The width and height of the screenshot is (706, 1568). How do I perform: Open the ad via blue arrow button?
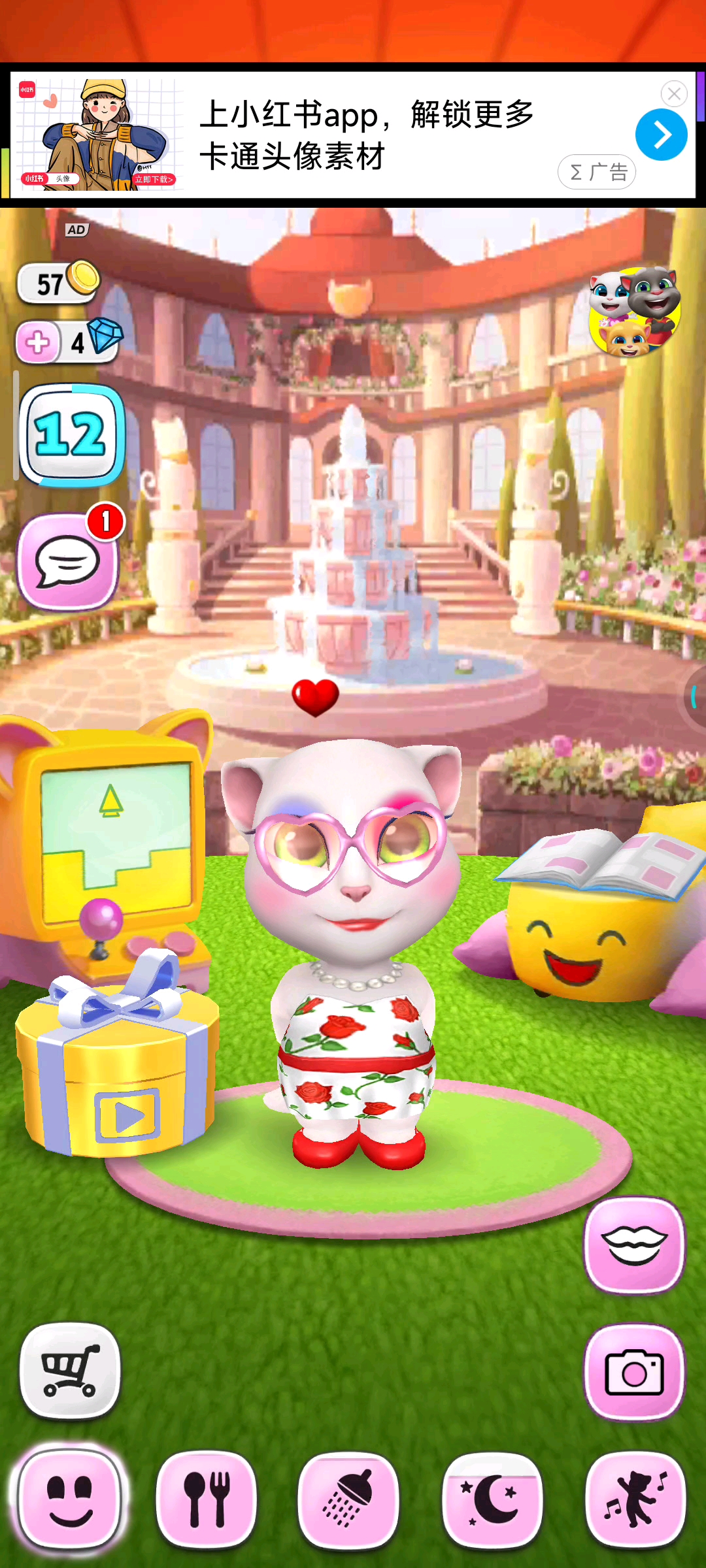click(x=661, y=135)
